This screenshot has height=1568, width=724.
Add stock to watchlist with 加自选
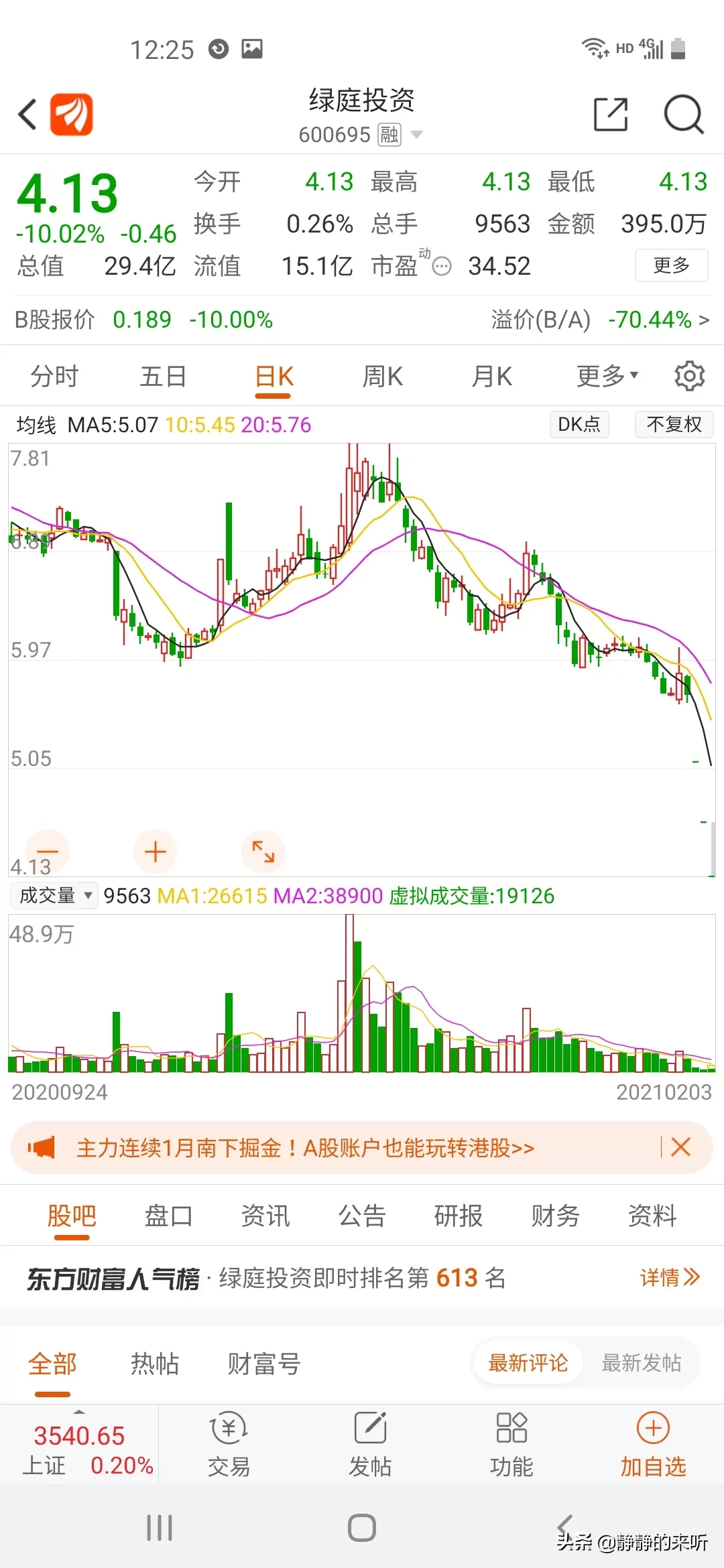[653, 1445]
